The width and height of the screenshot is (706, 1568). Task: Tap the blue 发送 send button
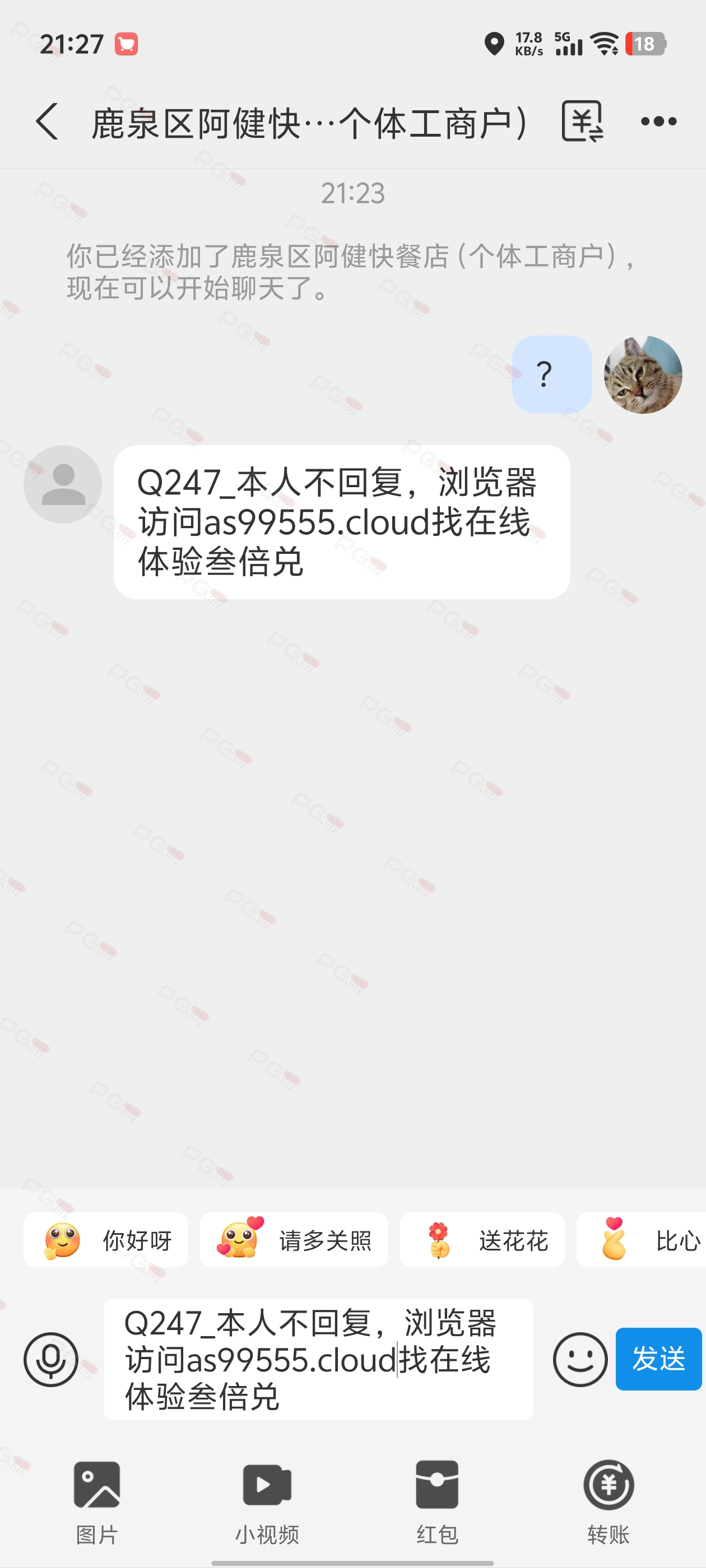[x=658, y=1359]
